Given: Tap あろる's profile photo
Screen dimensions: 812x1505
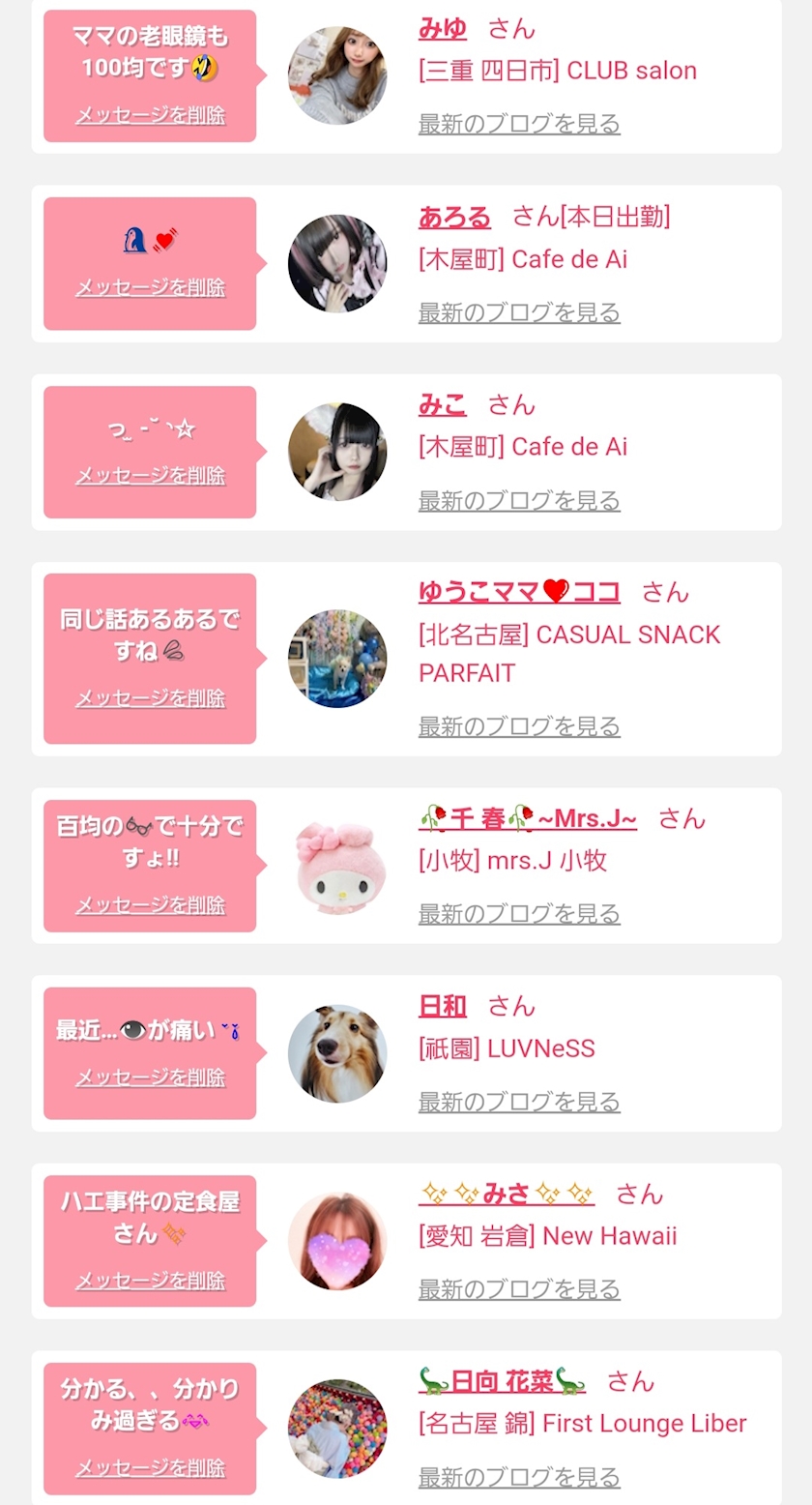Looking at the screenshot, I should (x=337, y=263).
